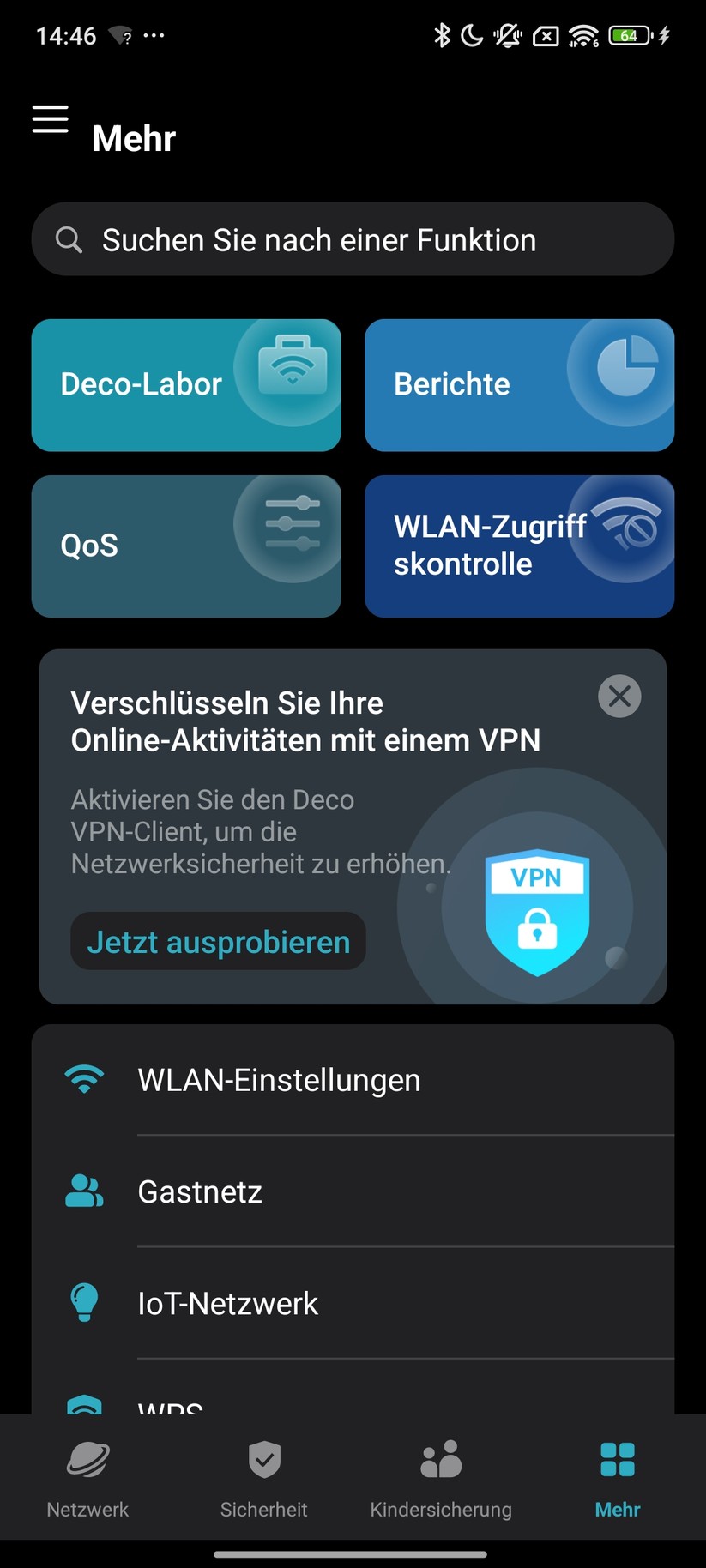
Task: Open WLAN-Zugriffskontrolle tile
Action: [x=518, y=546]
